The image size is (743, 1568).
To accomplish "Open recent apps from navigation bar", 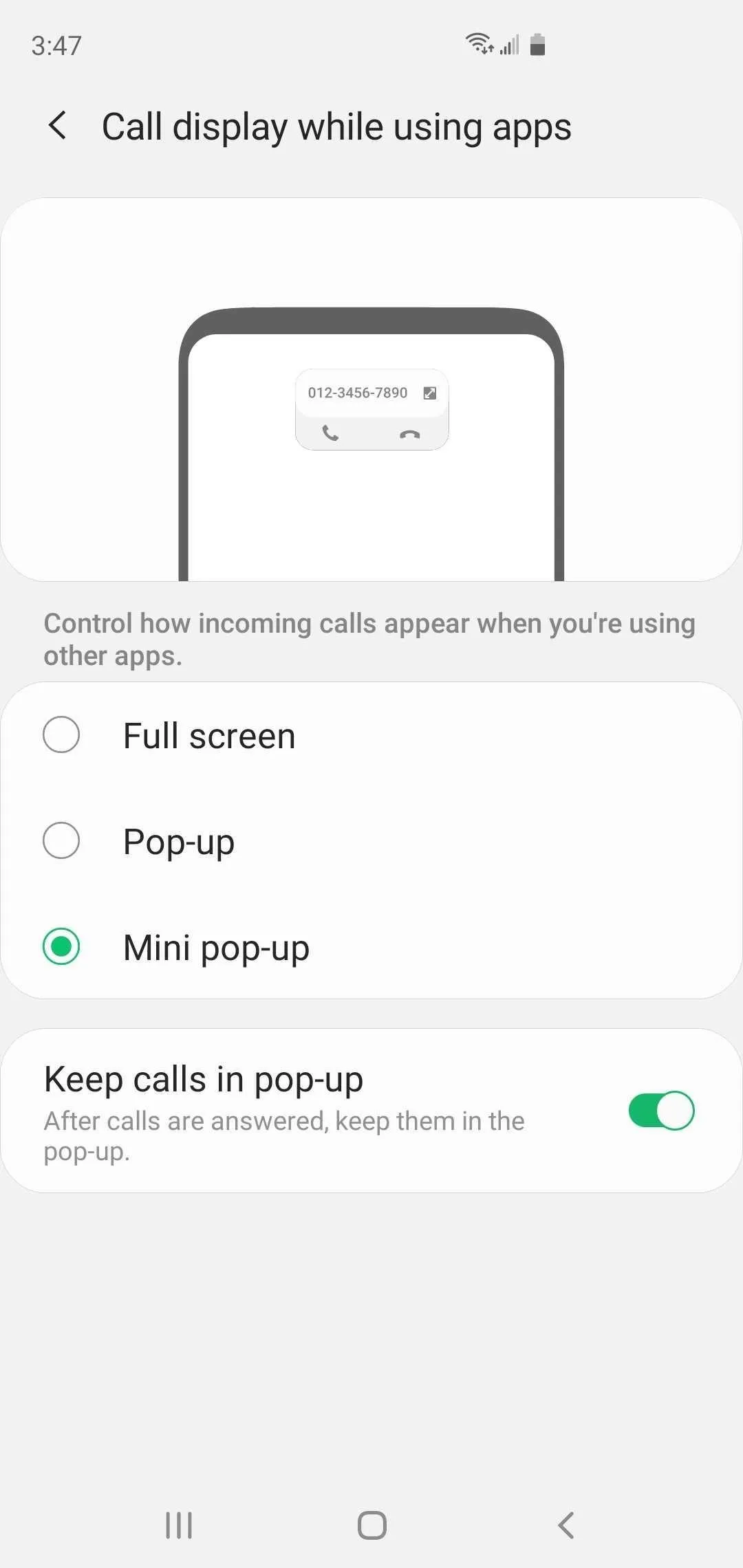I will pyautogui.click(x=179, y=1525).
